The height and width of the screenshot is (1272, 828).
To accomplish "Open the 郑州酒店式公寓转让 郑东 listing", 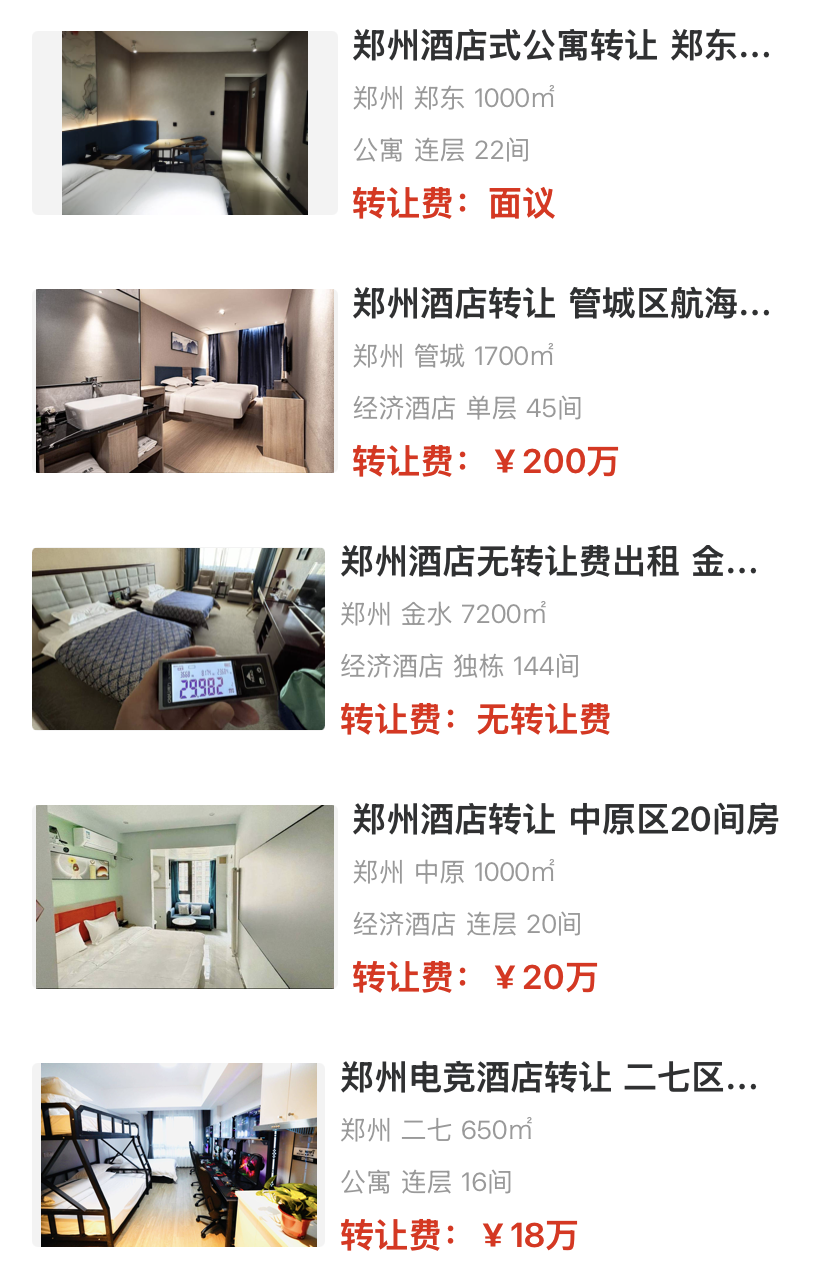I will (561, 47).
